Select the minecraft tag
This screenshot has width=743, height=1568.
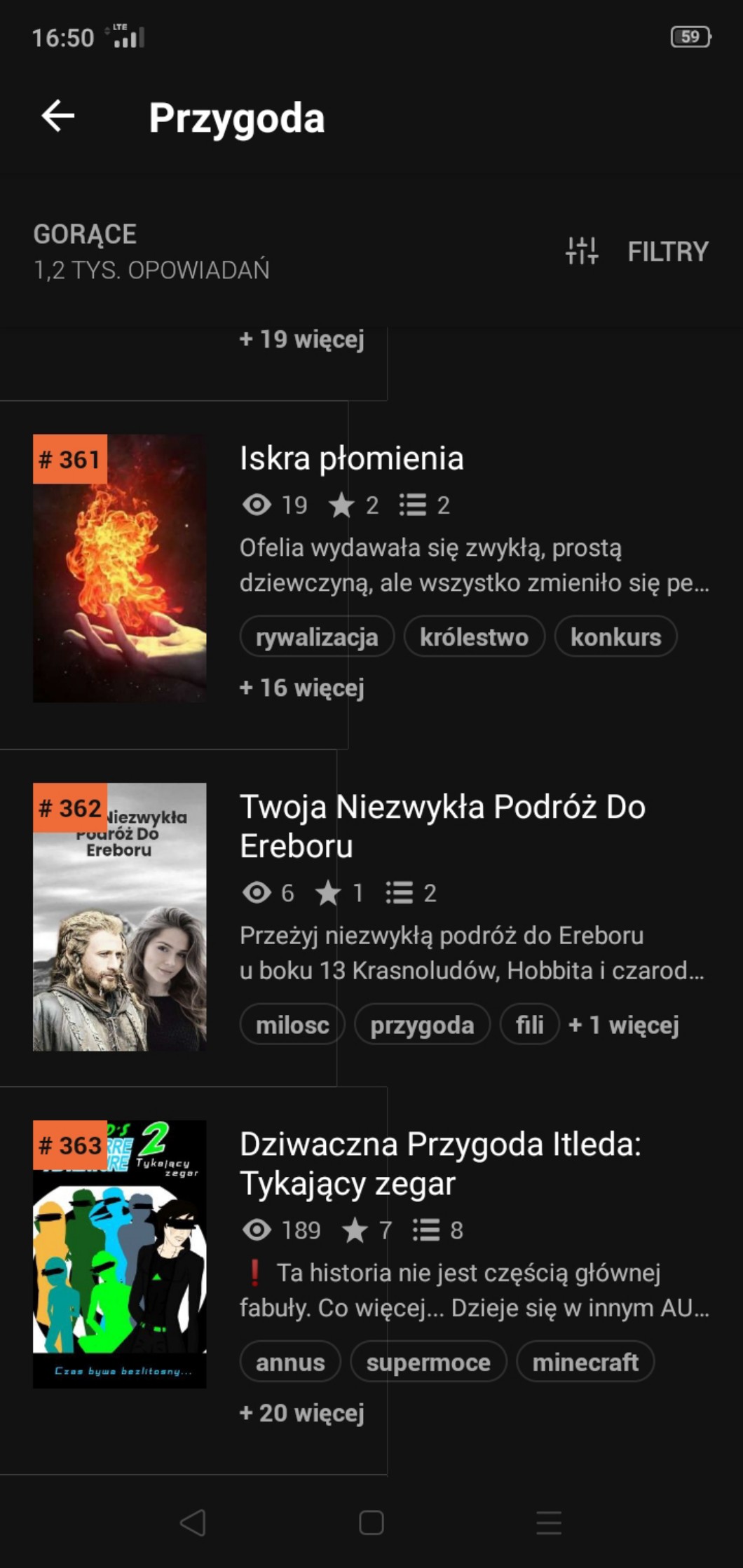point(585,1362)
